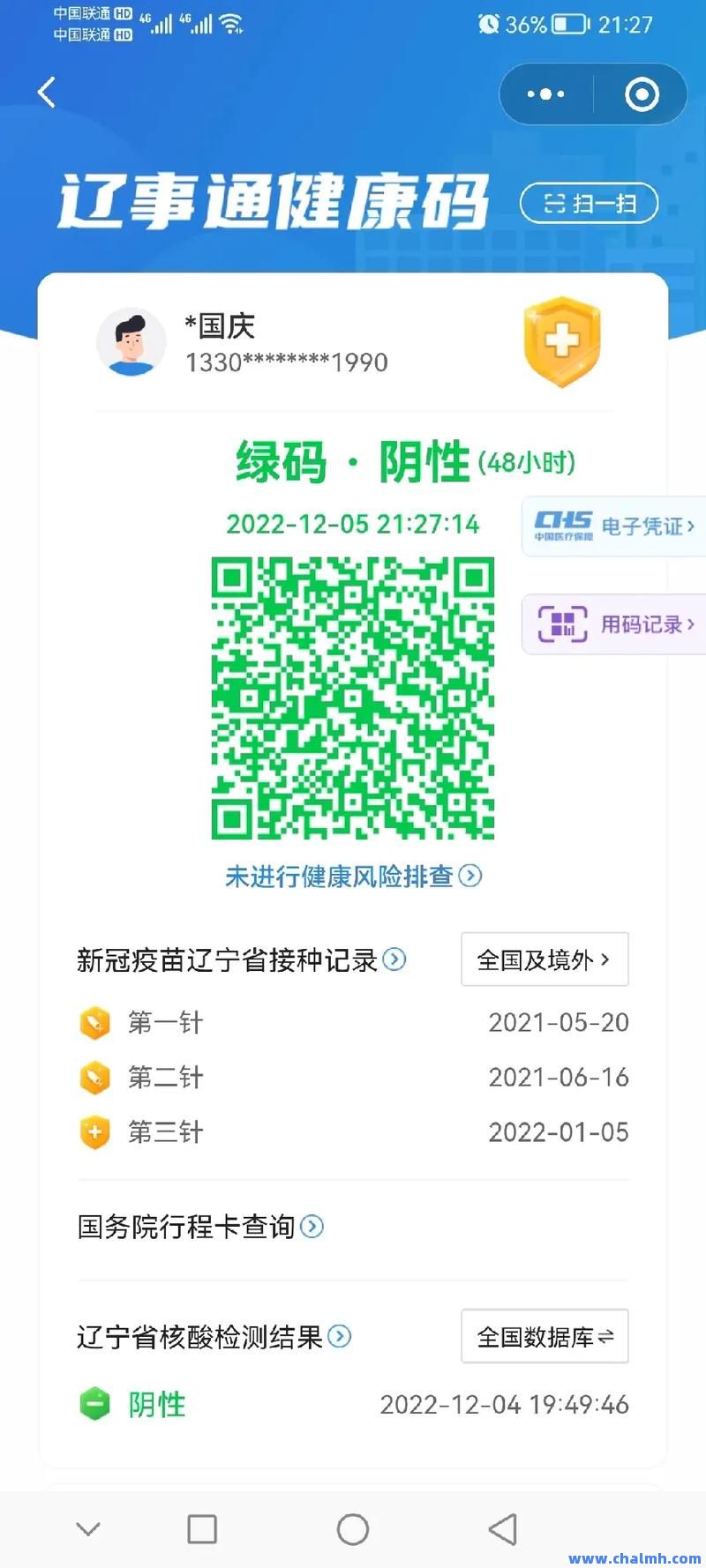Switch to 全国数据库 nucleic acid results
The image size is (706, 1568).
545,1337
